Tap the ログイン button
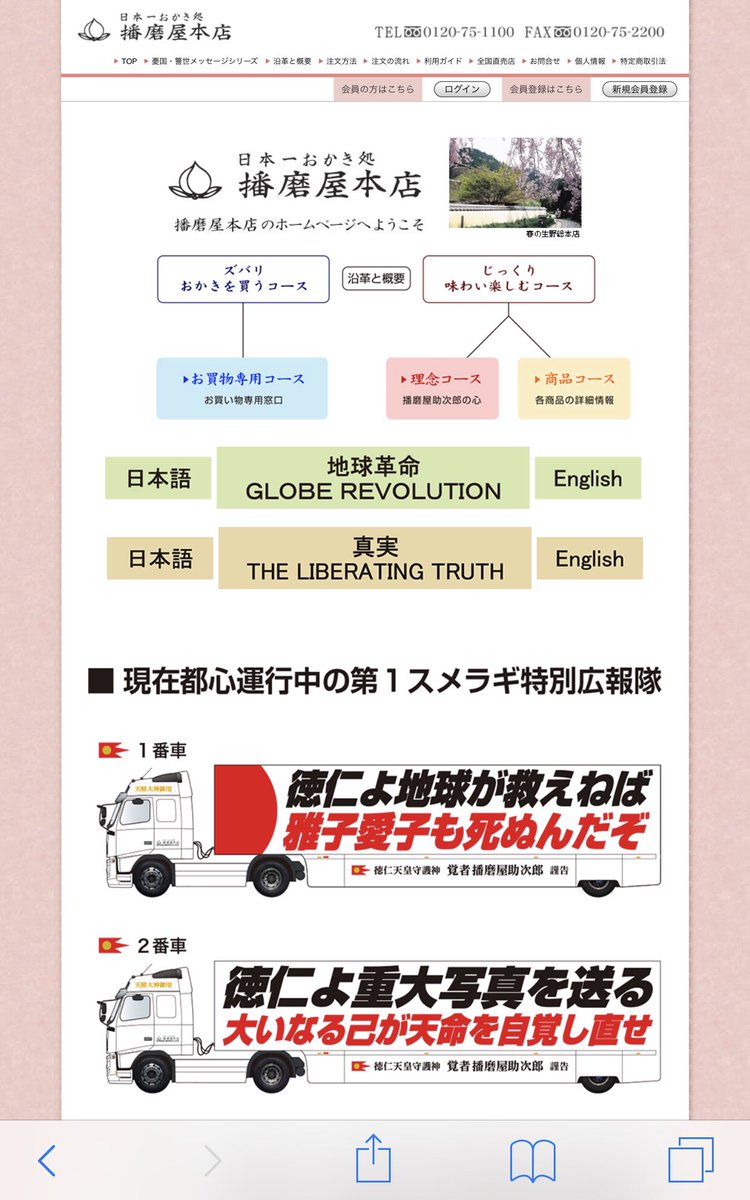 tap(461, 89)
